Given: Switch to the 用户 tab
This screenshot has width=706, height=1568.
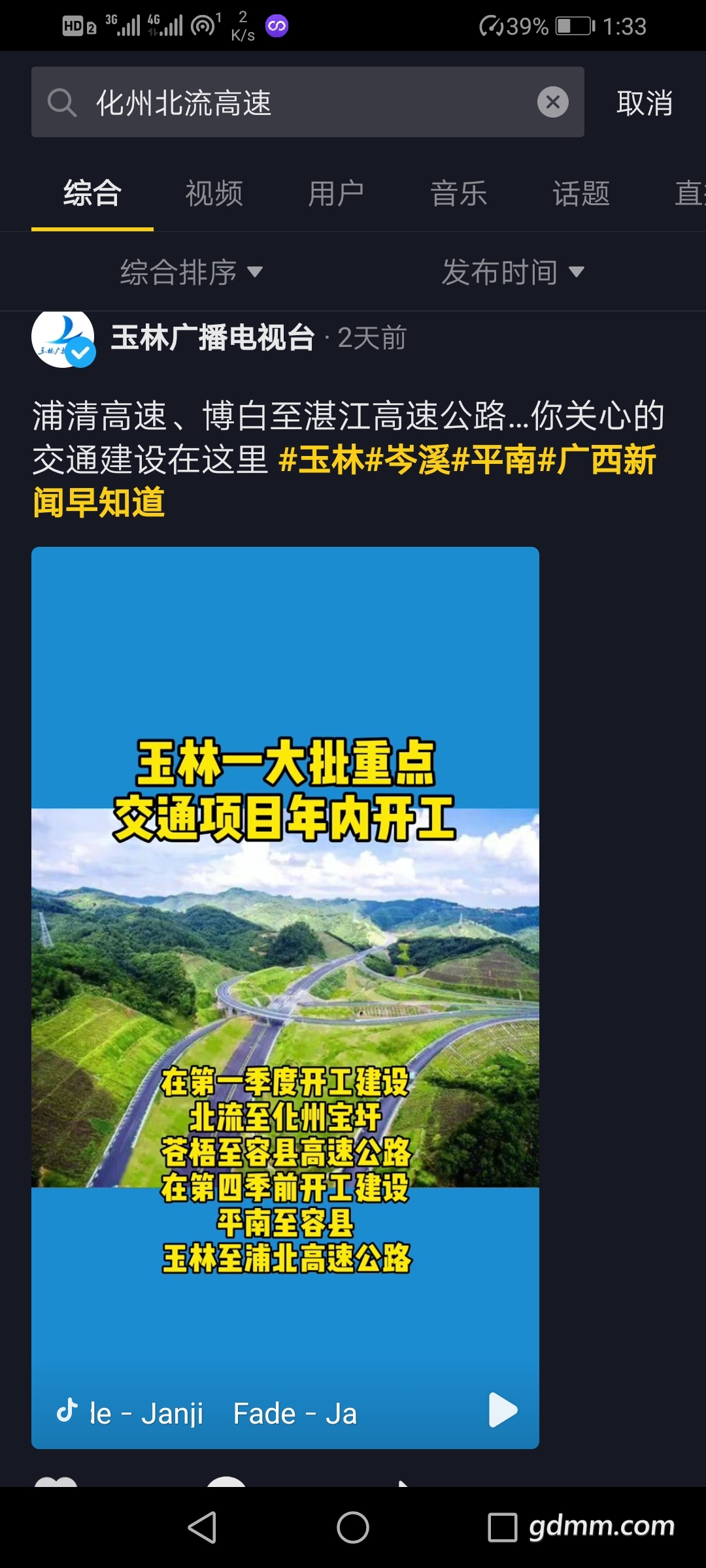Looking at the screenshot, I should coord(336,193).
